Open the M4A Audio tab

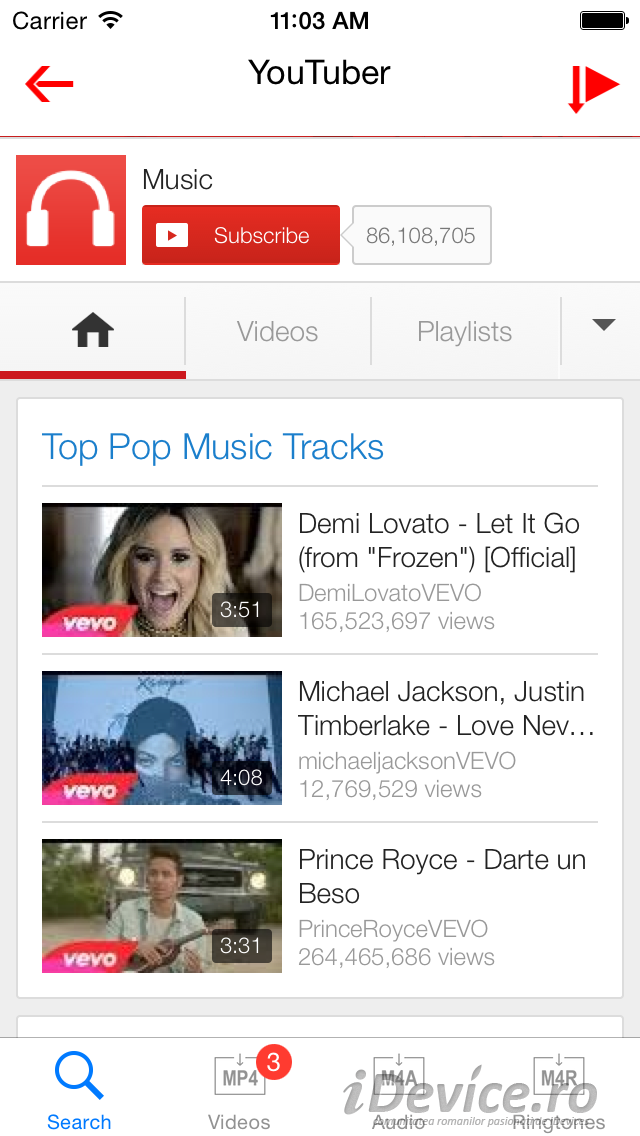(398, 1090)
